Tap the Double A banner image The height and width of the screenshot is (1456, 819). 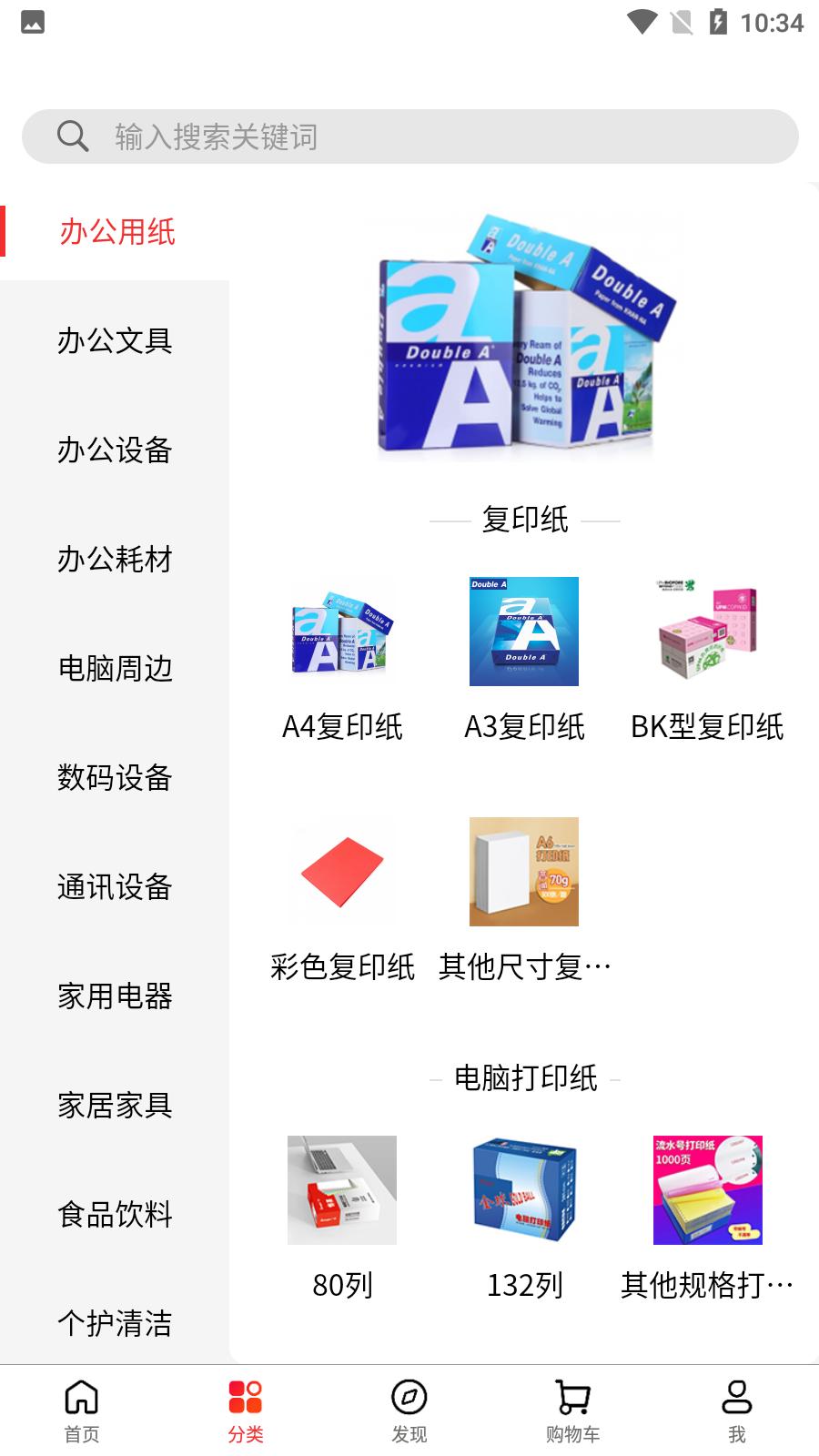524,337
